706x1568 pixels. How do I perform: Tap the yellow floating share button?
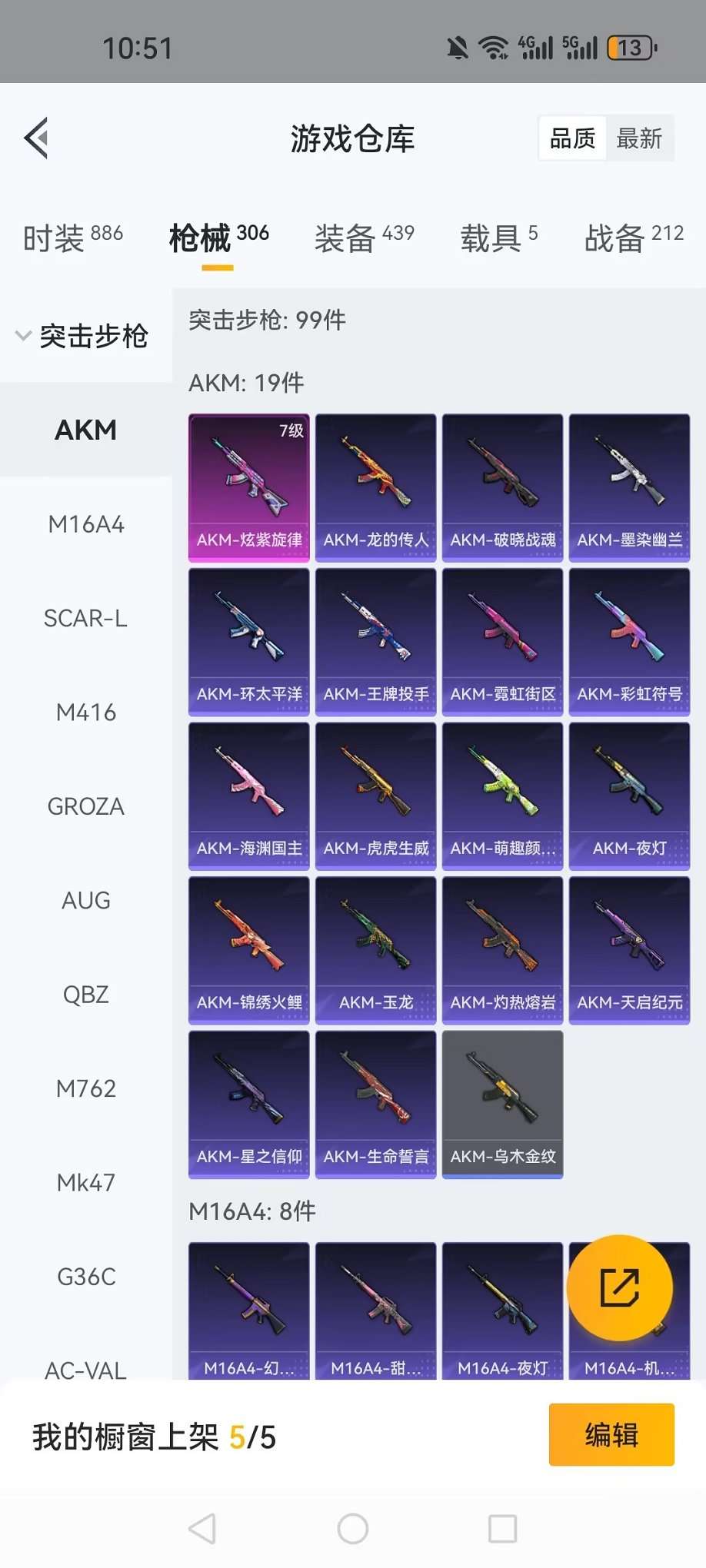[620, 1288]
